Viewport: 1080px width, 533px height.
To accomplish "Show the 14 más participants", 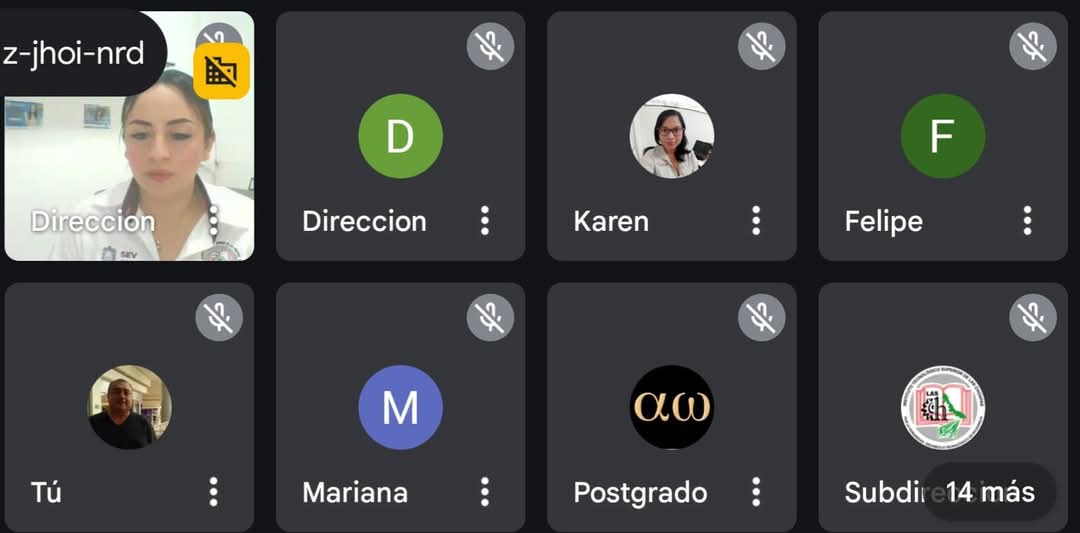I will pos(990,492).
